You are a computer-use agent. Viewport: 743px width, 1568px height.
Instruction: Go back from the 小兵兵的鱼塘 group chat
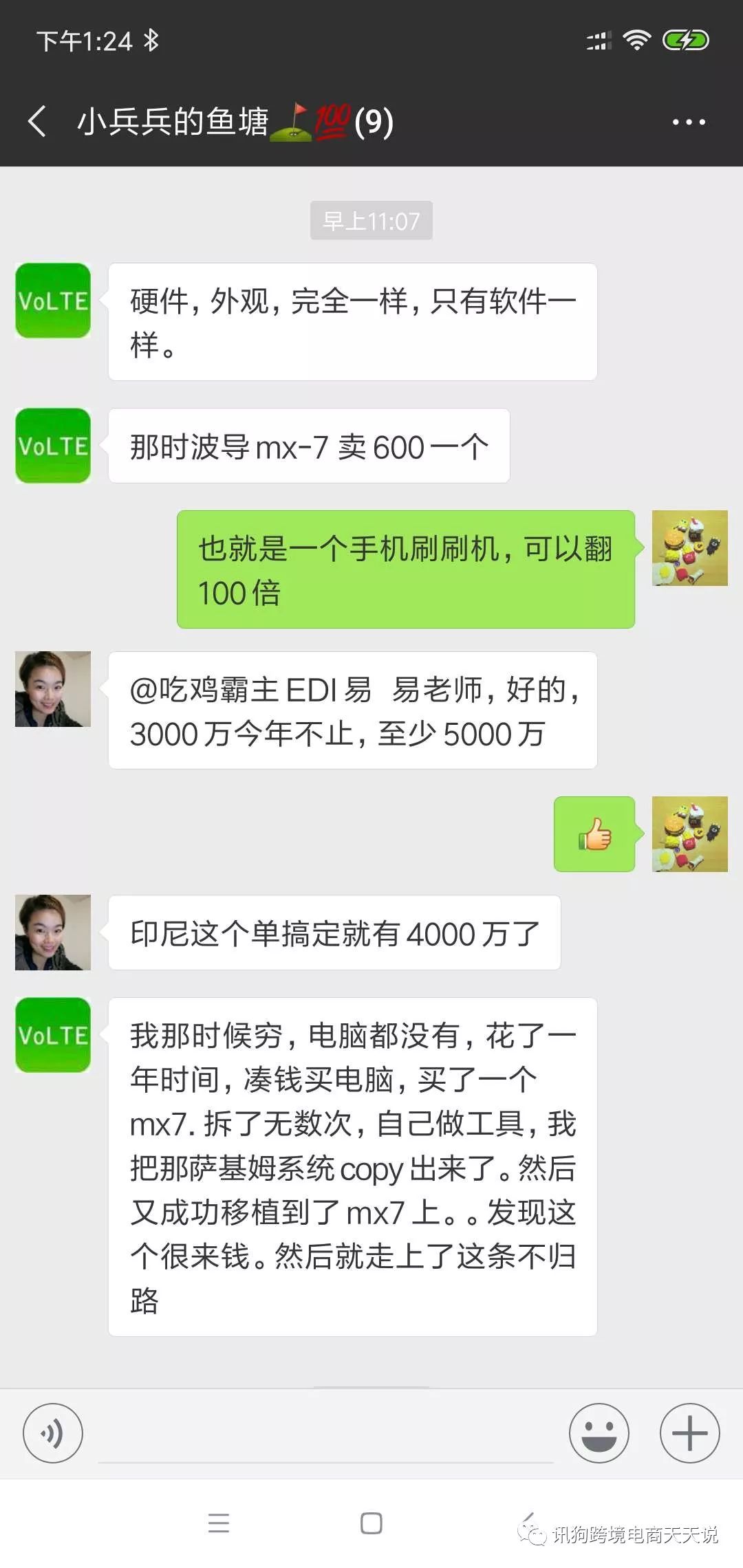point(38,122)
